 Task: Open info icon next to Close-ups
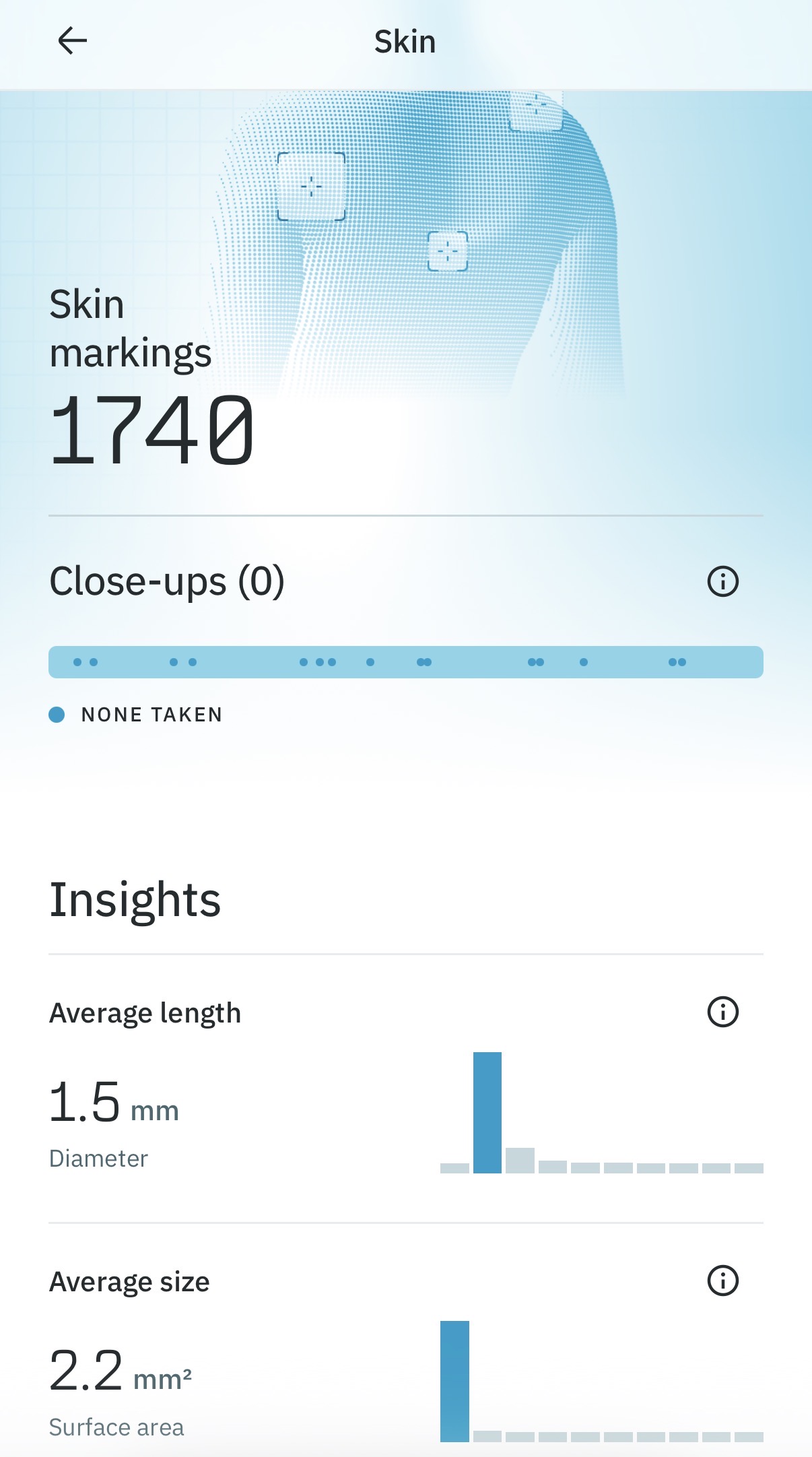[723, 581]
